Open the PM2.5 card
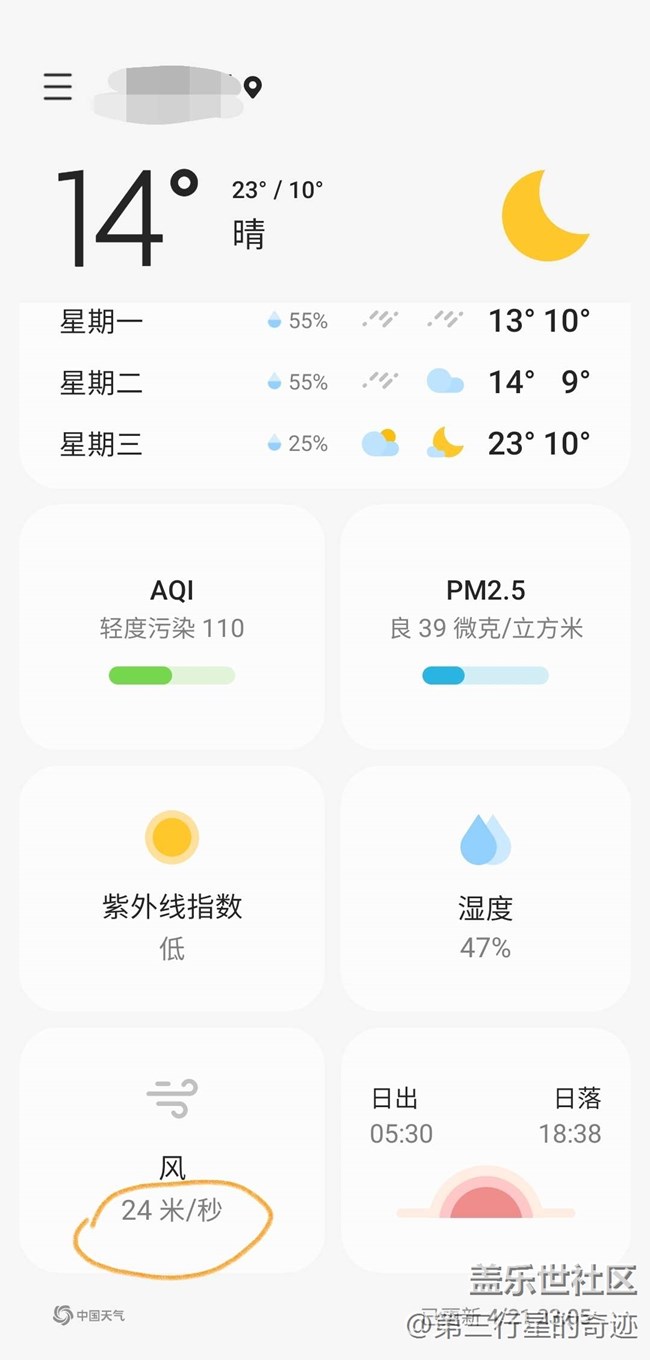Viewport: 650px width, 1360px height. (x=485, y=627)
